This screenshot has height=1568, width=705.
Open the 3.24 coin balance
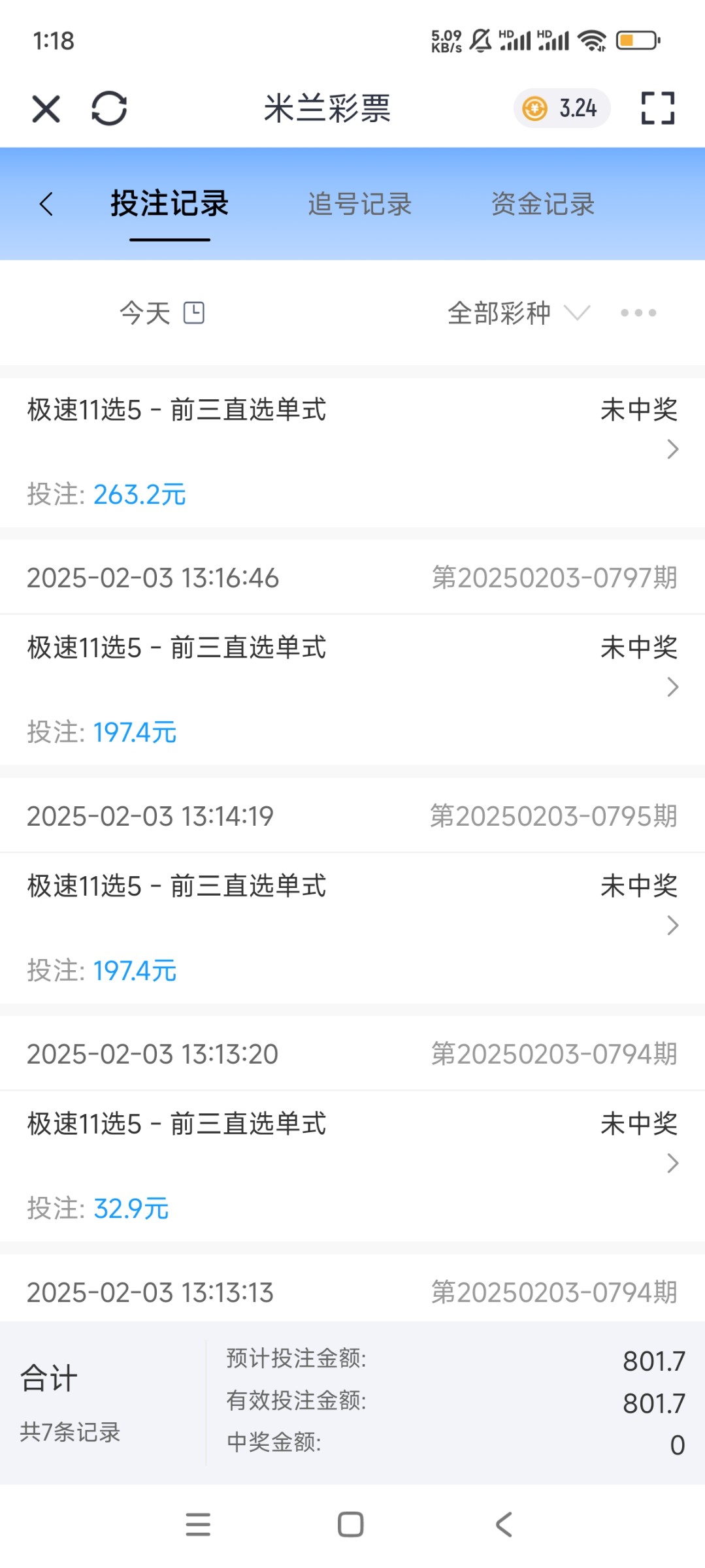point(562,108)
